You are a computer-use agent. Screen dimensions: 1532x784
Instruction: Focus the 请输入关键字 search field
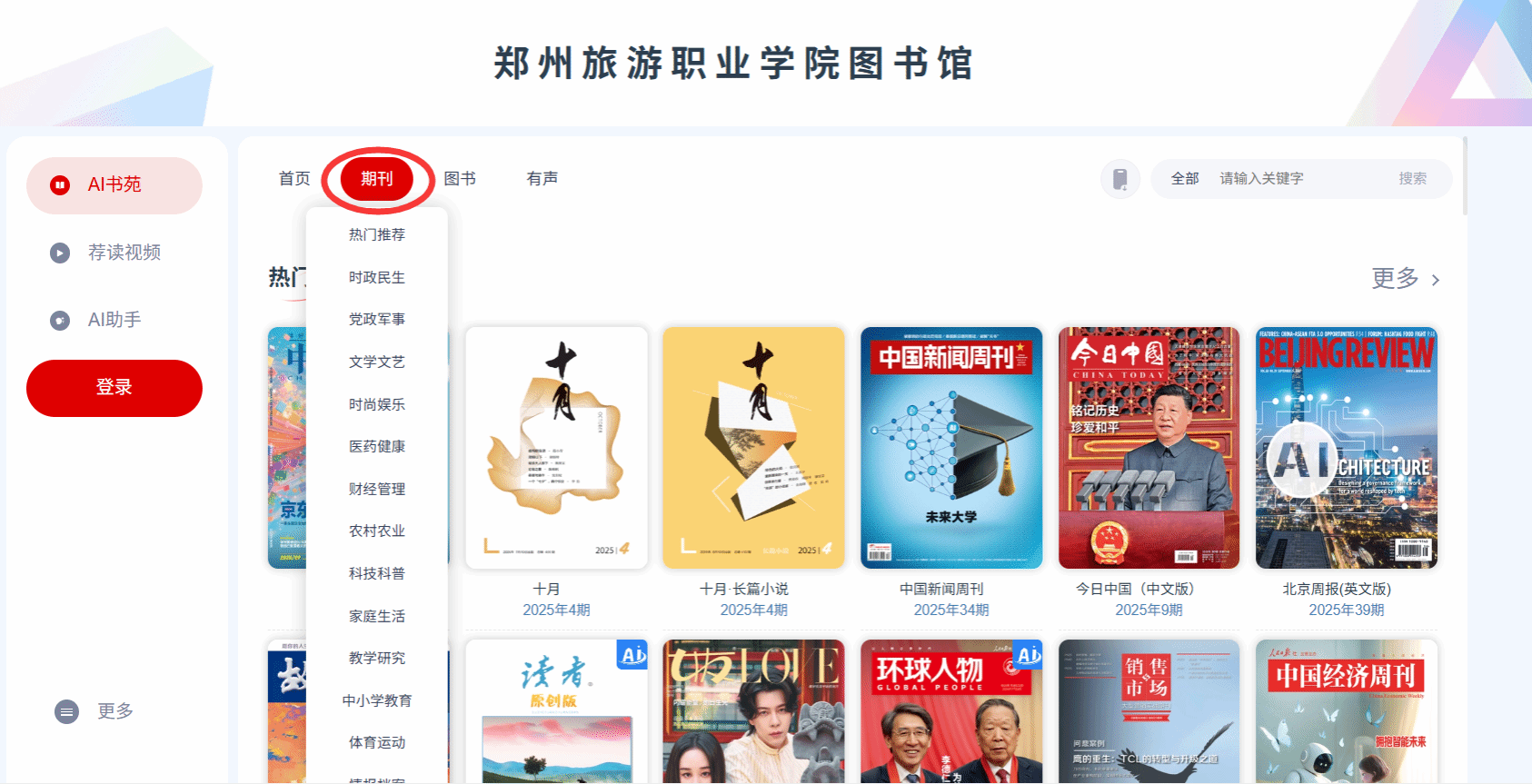point(1299,179)
